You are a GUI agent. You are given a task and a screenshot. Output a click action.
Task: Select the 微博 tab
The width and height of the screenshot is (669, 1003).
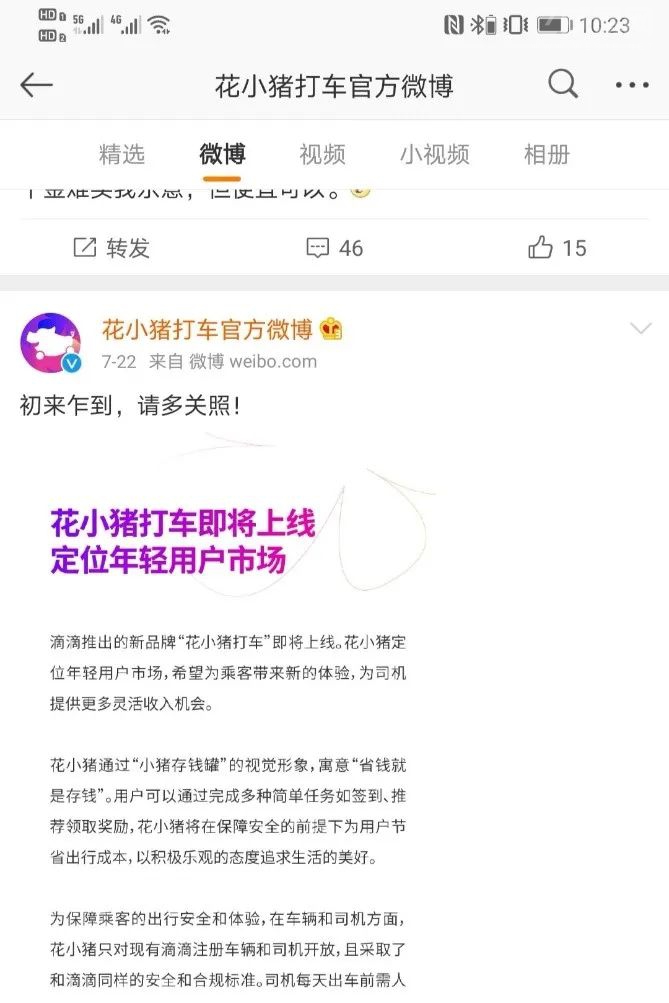(222, 154)
